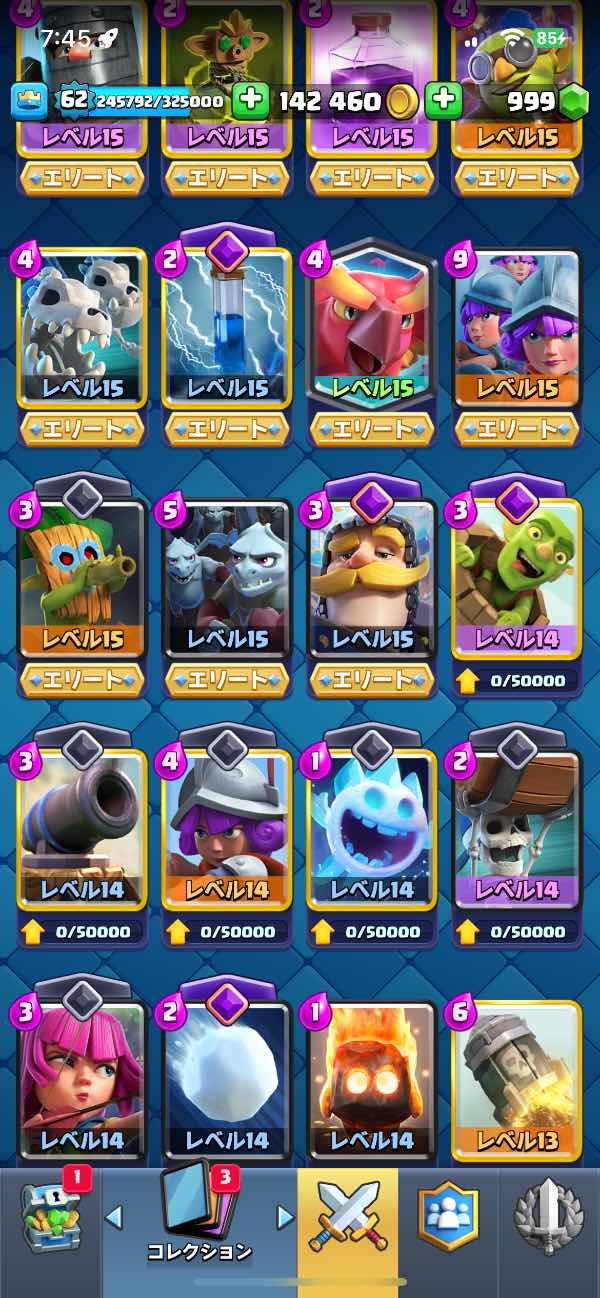Switch to the battle crossed swords tab
This screenshot has width=600, height=1298.
tap(347, 1217)
